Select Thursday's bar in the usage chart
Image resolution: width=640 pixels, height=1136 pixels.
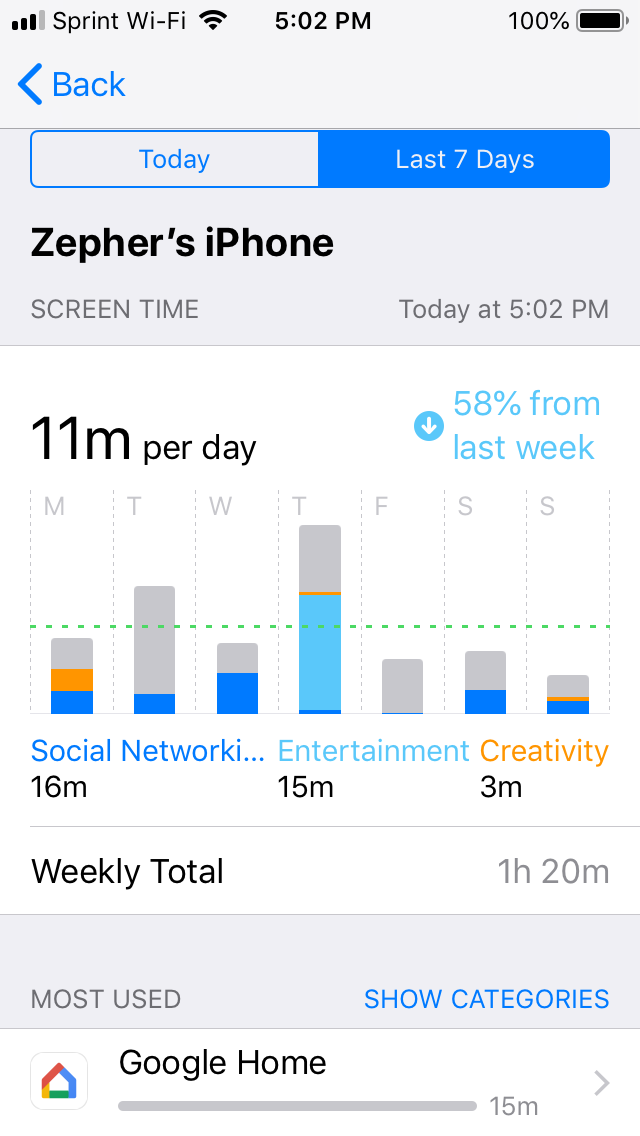click(x=320, y=620)
